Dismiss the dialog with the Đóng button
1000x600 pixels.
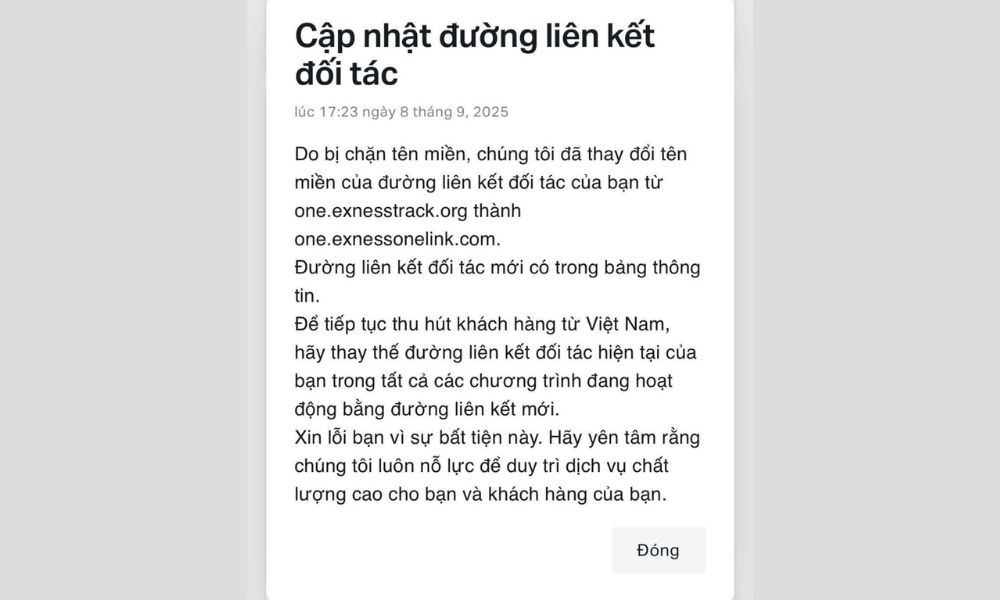click(x=658, y=550)
